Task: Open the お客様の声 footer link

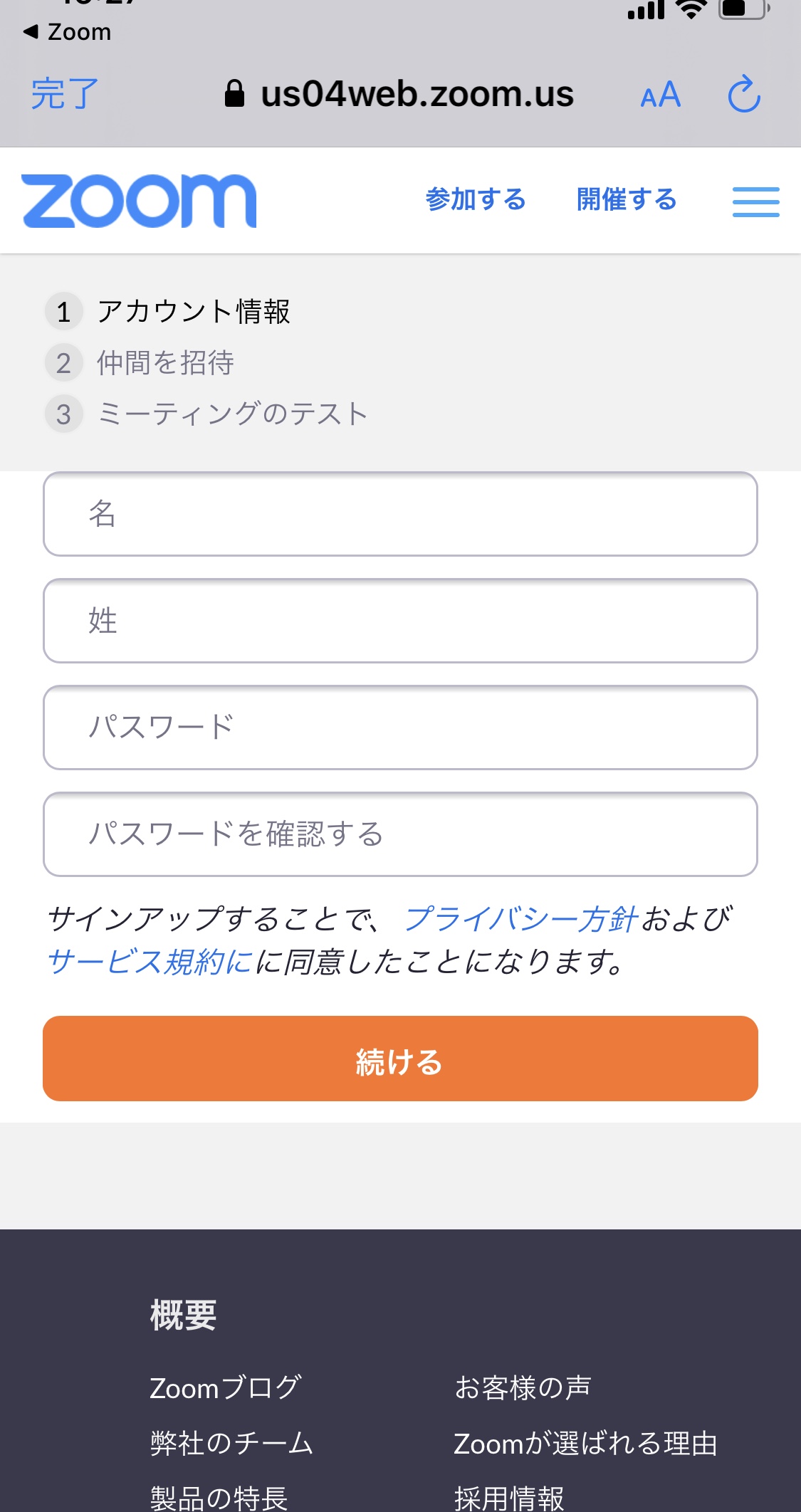Action: tap(523, 1387)
